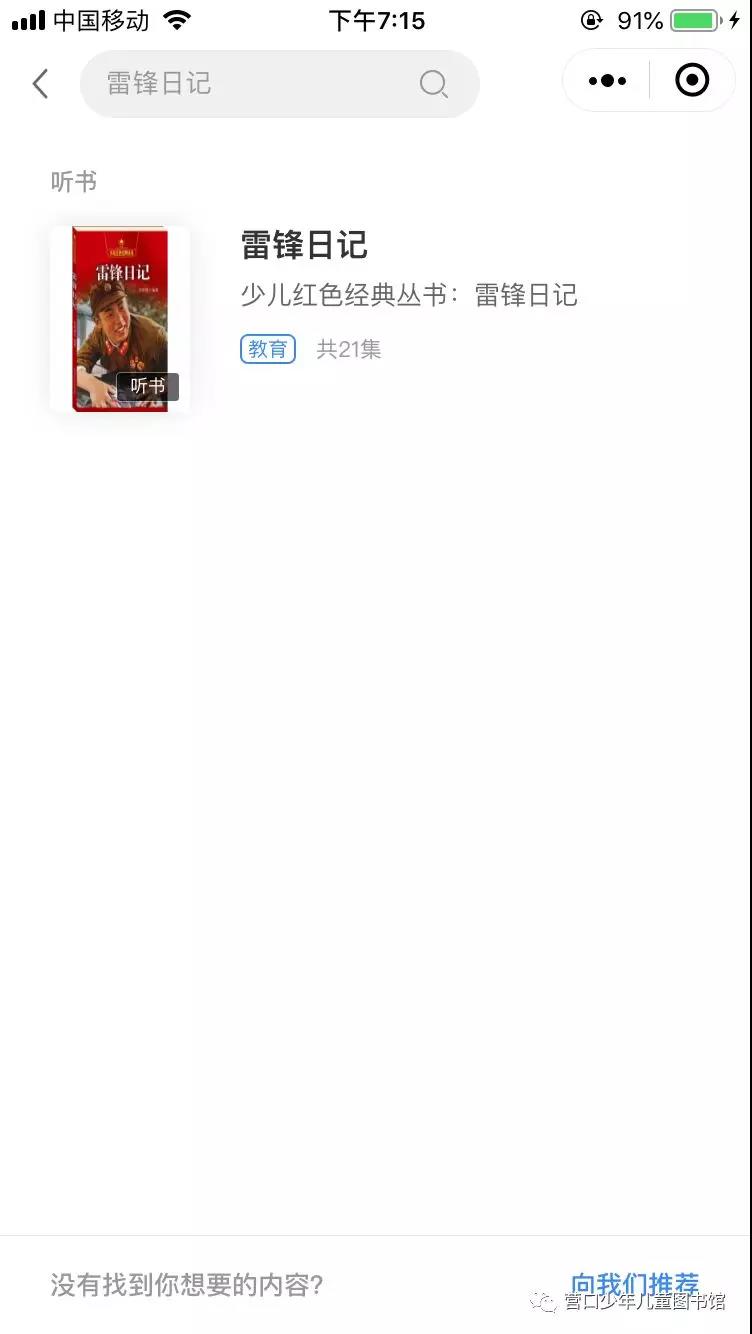Close the mini program with the circle button
This screenshot has height=1334, width=752.
click(692, 80)
